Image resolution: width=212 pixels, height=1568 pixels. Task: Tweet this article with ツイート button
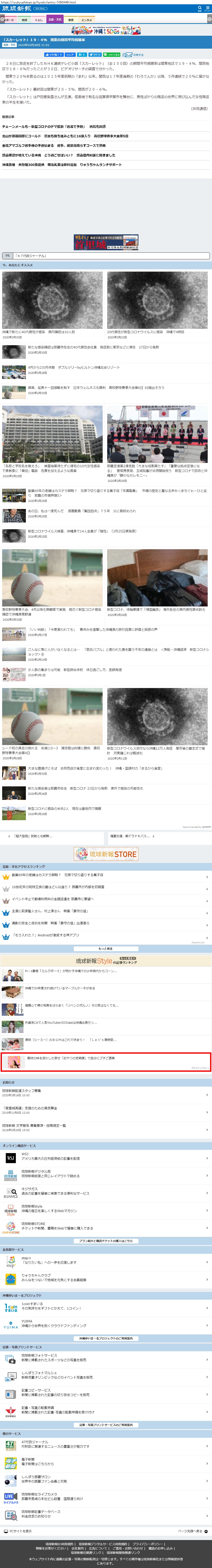96,55
